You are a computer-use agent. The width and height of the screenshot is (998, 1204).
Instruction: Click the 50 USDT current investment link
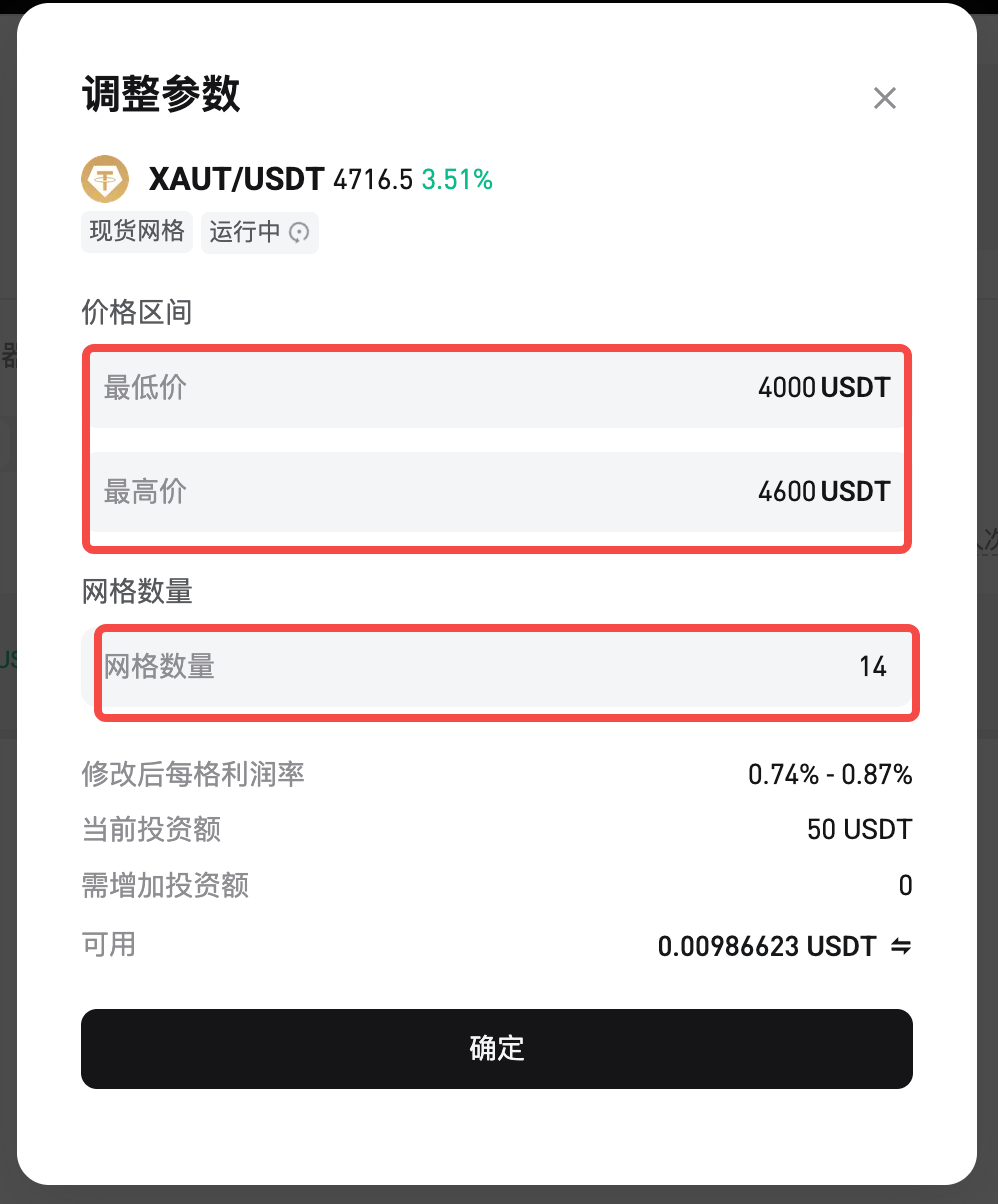[860, 830]
